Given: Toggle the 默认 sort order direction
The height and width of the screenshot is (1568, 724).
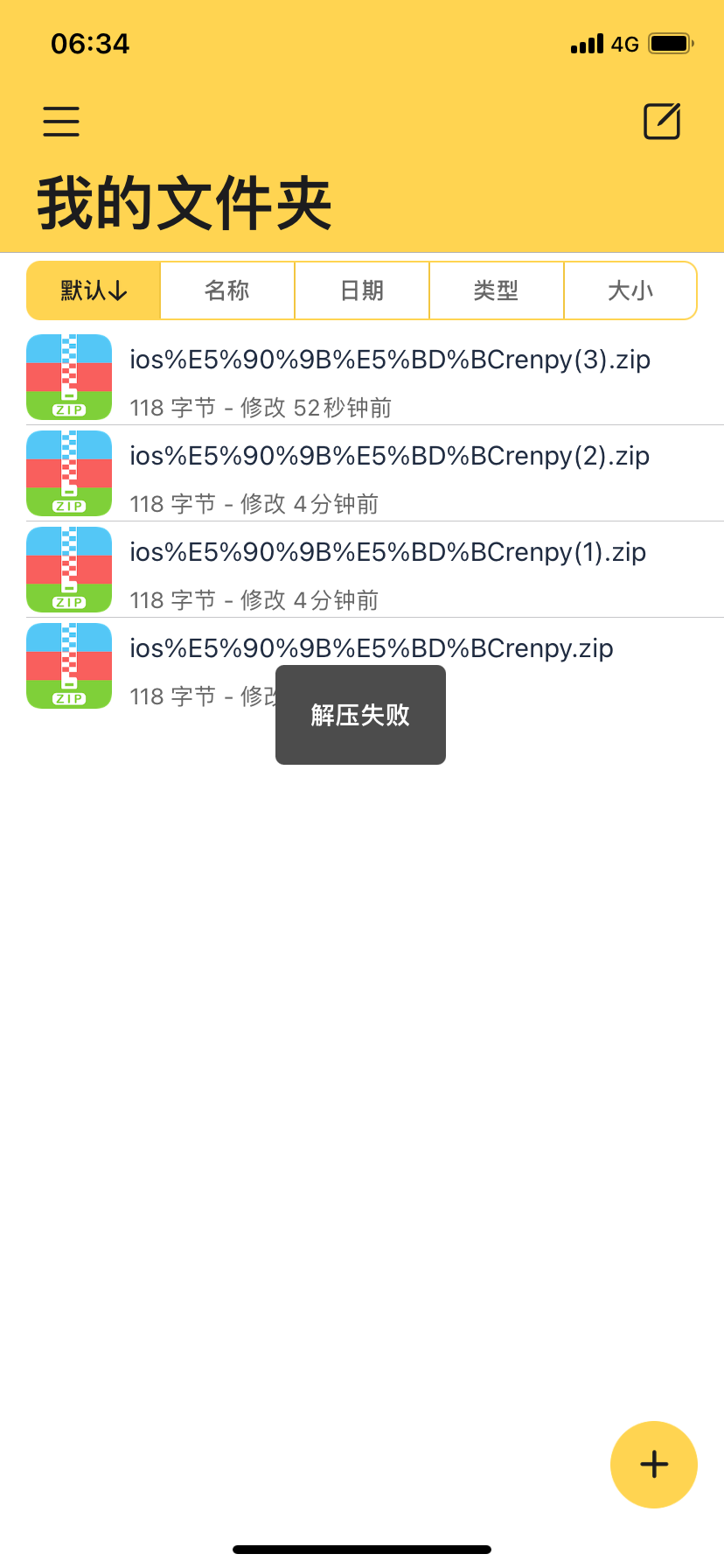Looking at the screenshot, I should click(92, 290).
